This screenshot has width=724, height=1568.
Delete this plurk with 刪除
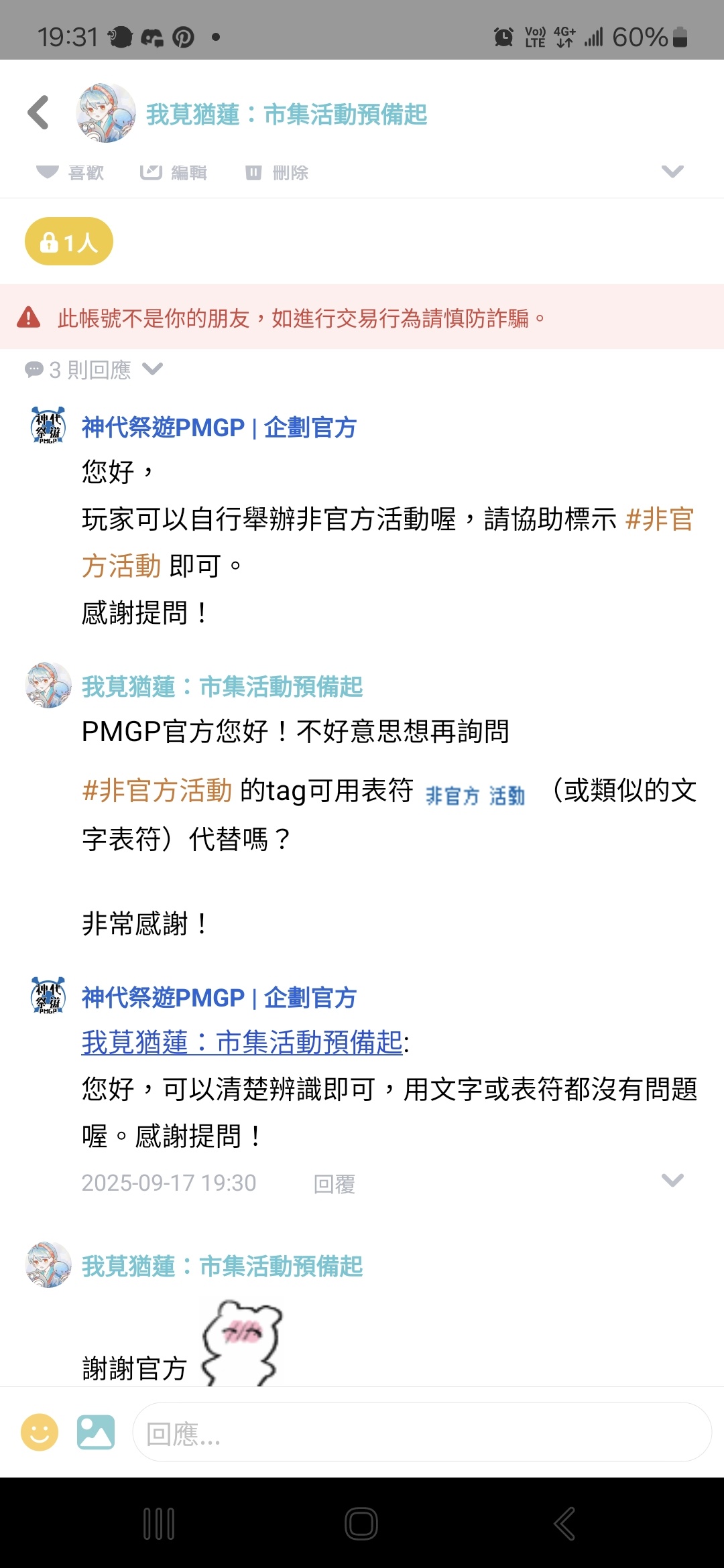[277, 172]
